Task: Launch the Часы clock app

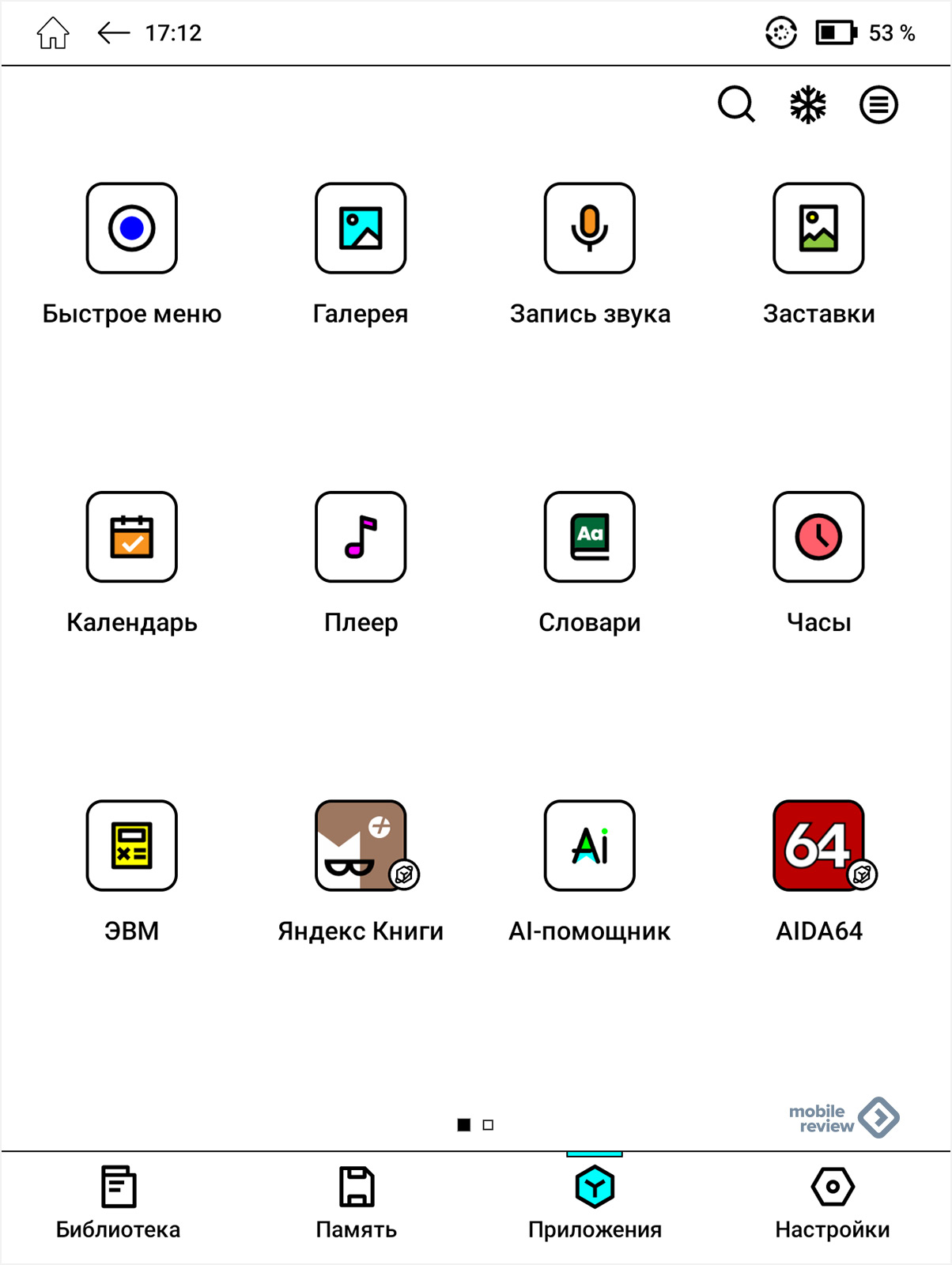Action: click(x=818, y=537)
